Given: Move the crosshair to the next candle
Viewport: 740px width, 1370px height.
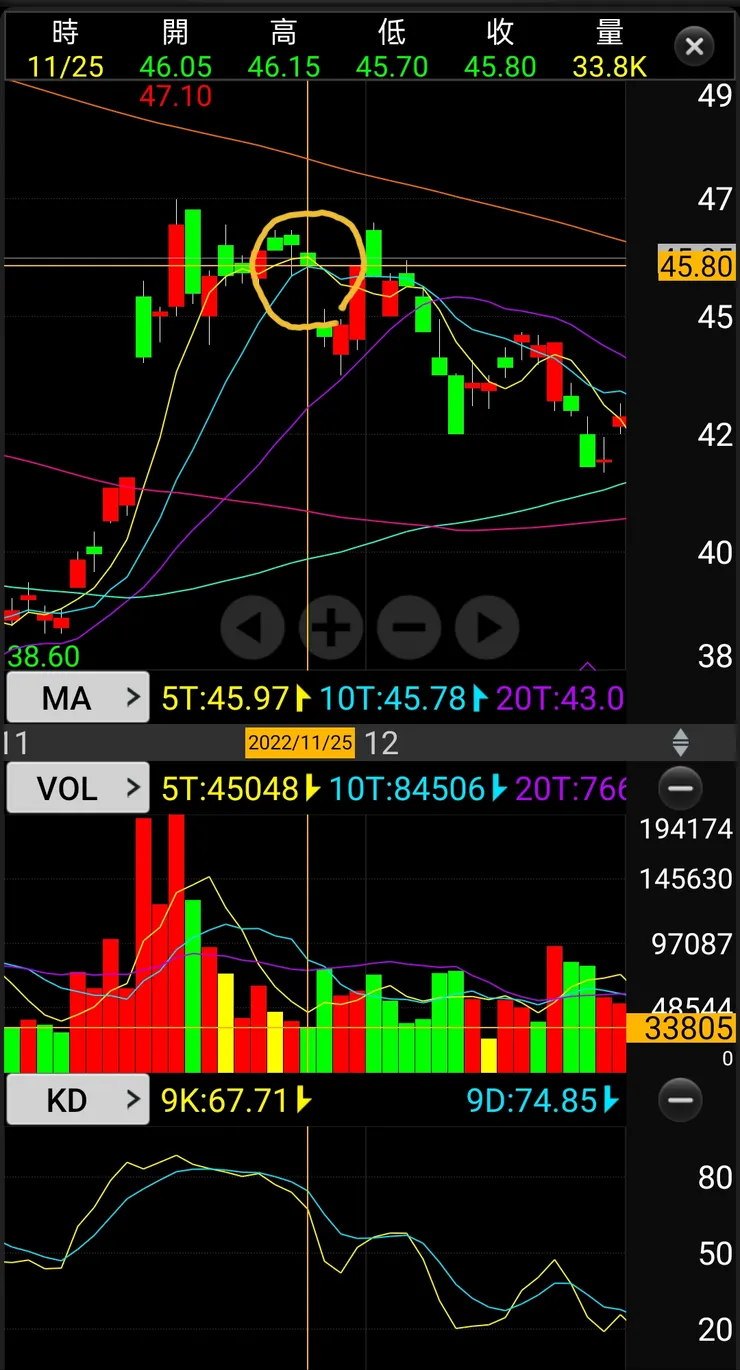Looking at the screenshot, I should (487, 627).
